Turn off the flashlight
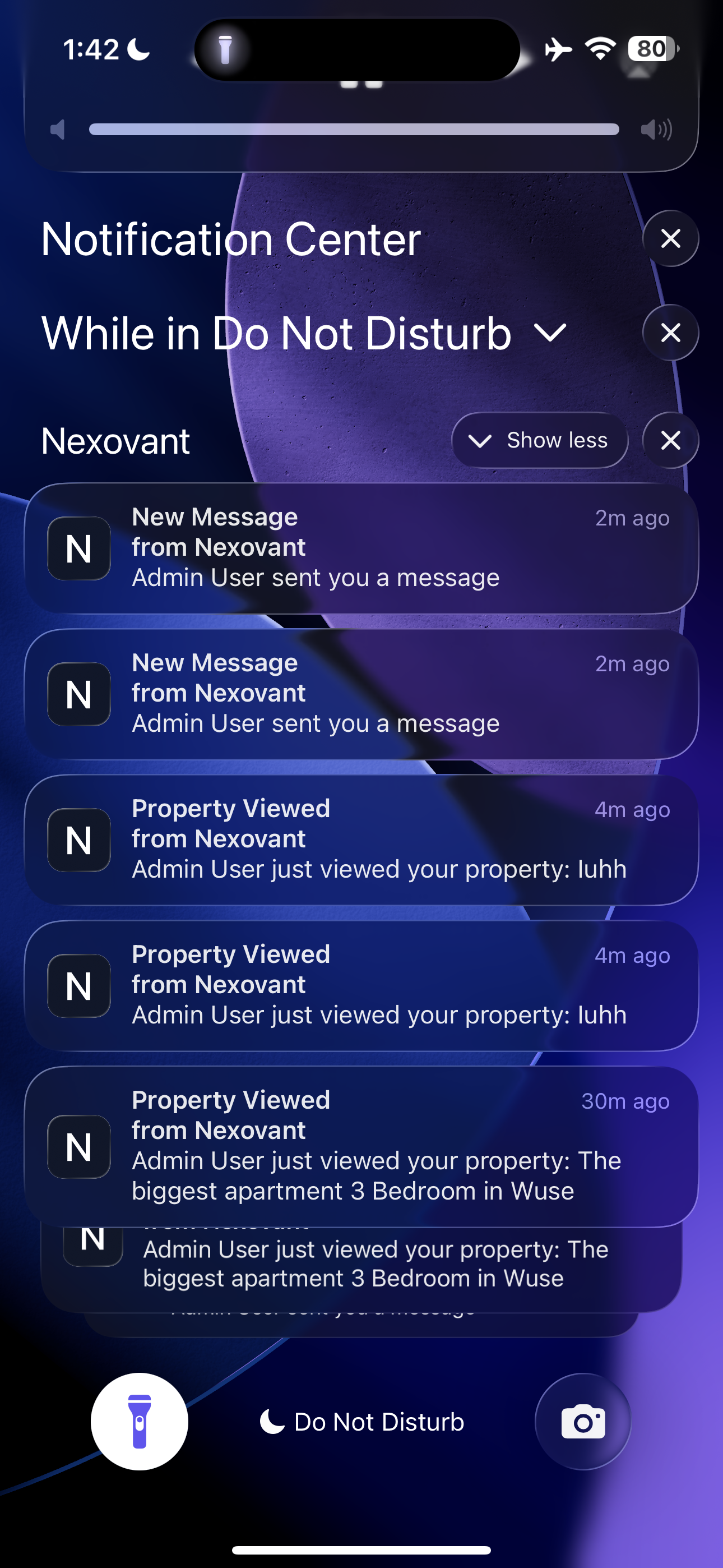This screenshot has height=1568, width=723. point(140,1421)
